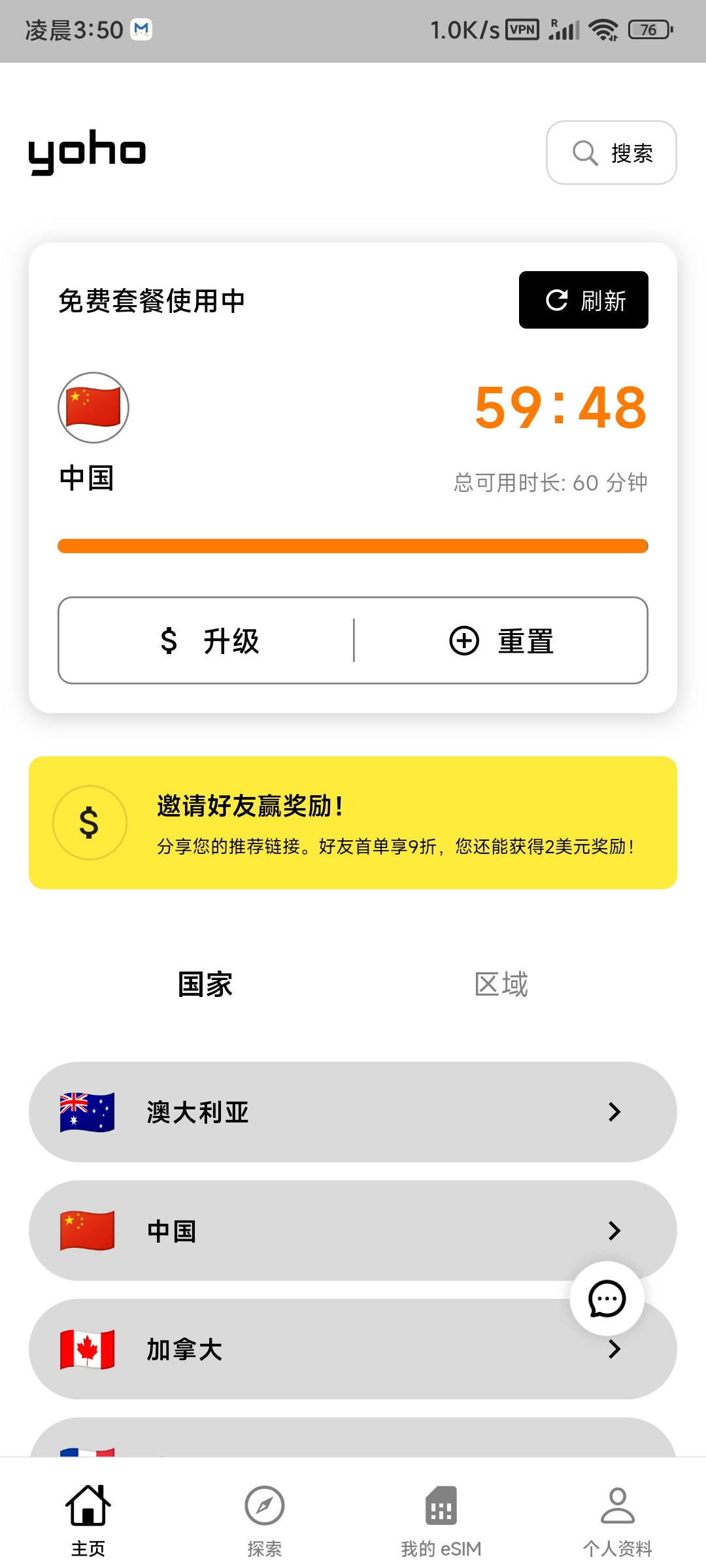706x1568 pixels.
Task: Tap the 刷新 refresh button
Action: [x=583, y=300]
